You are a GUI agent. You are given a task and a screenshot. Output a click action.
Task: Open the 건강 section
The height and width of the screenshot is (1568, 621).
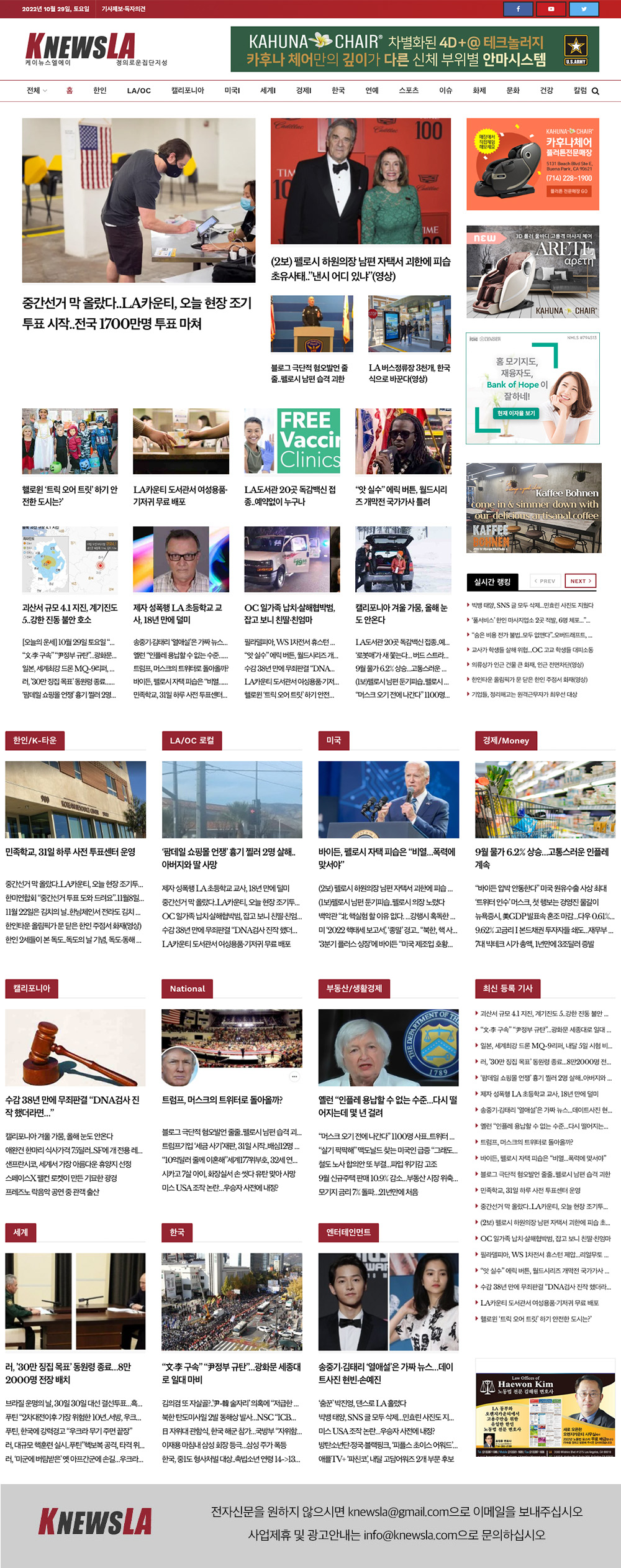coord(546,91)
